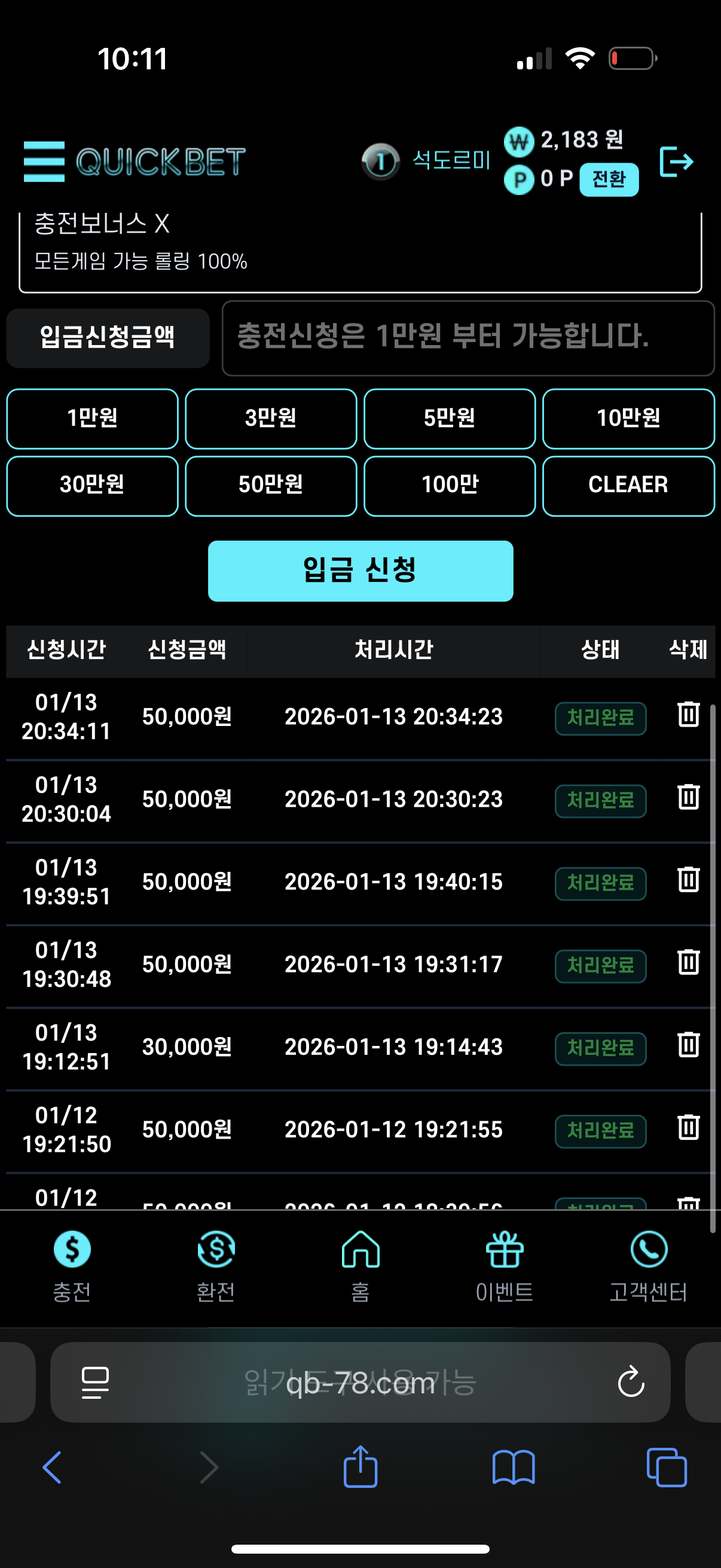The image size is (721, 1568).
Task: Clear the amount with CLEAER button
Action: pyautogui.click(x=628, y=485)
